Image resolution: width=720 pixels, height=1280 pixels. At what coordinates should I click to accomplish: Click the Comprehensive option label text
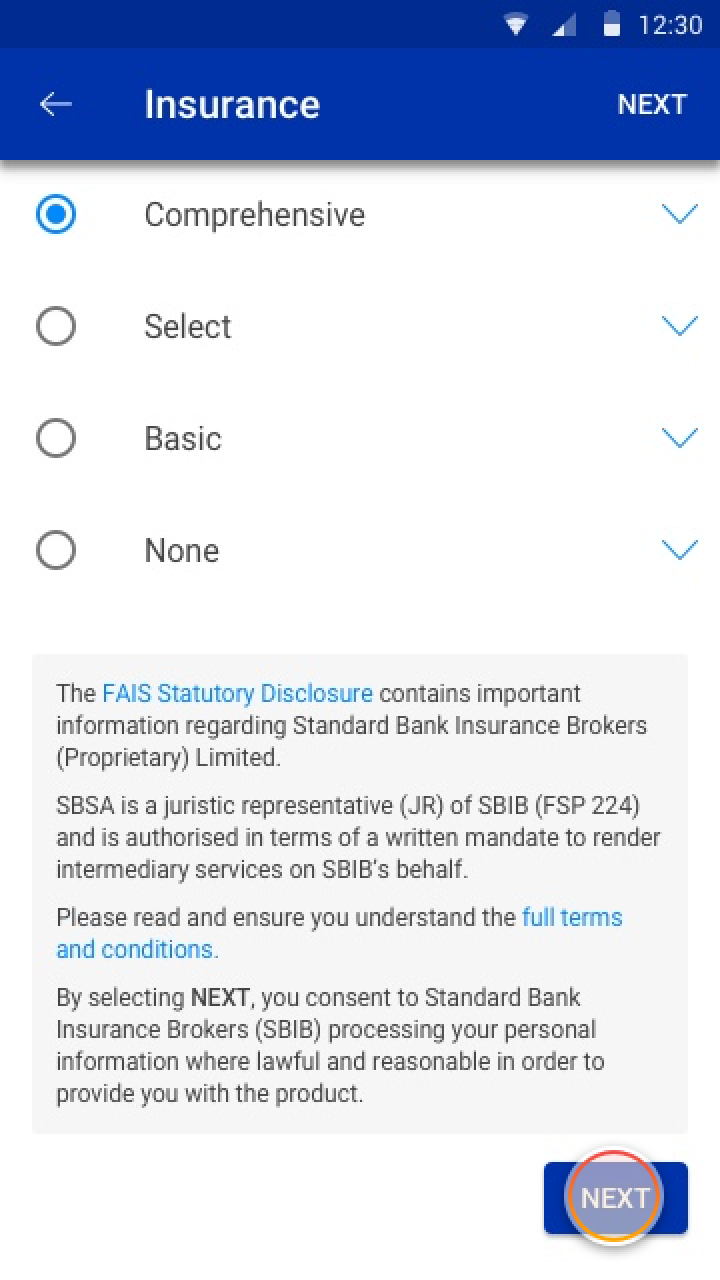click(254, 214)
